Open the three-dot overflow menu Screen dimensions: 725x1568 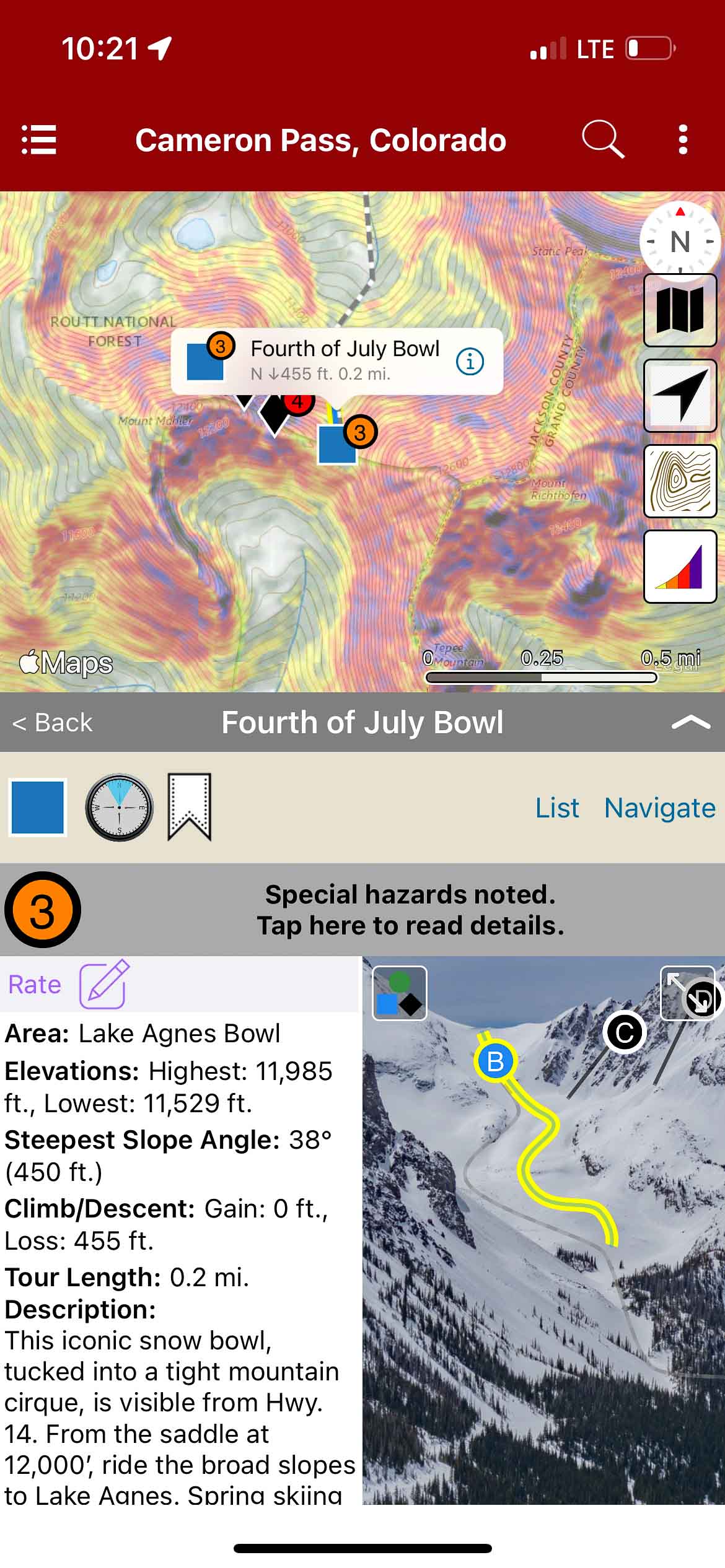(x=683, y=139)
